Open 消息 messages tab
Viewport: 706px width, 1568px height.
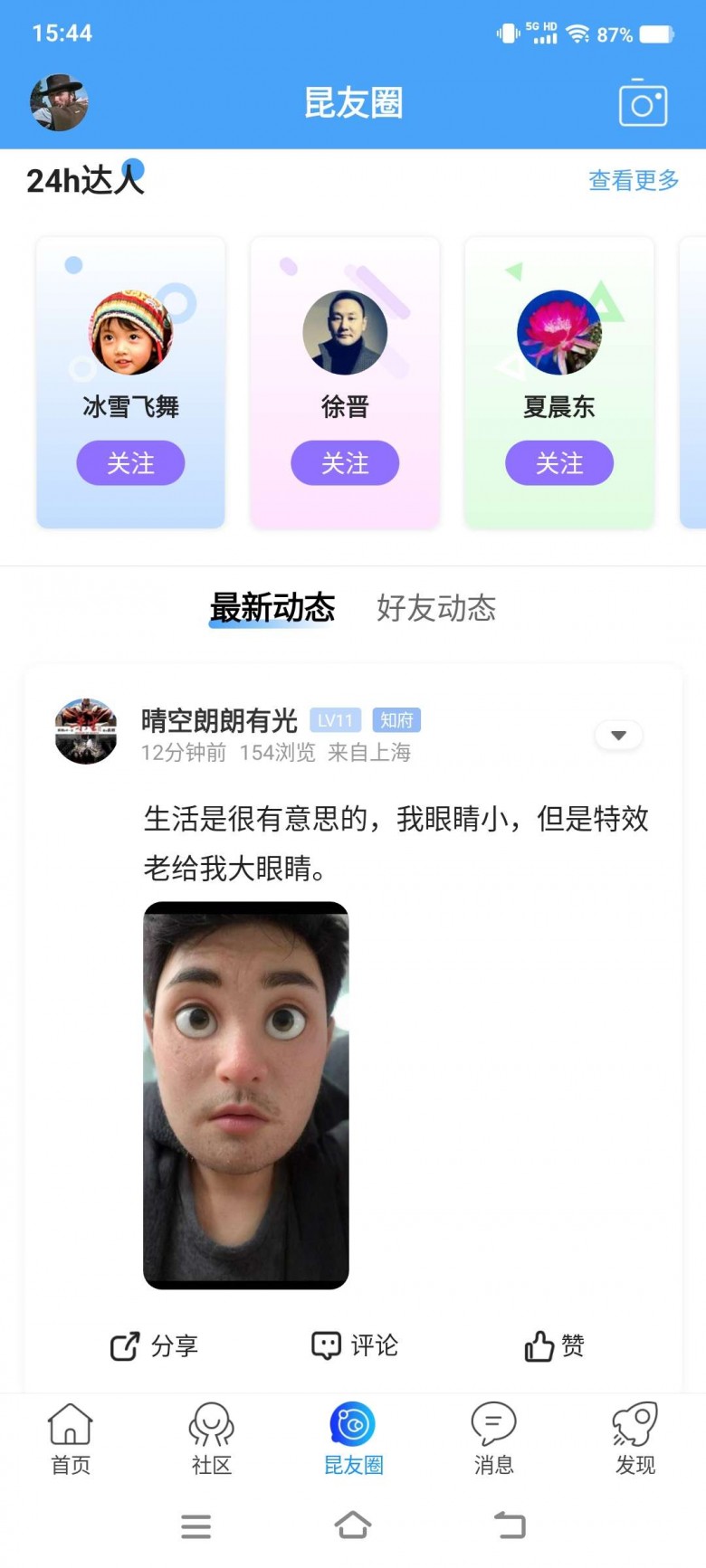(x=494, y=1439)
